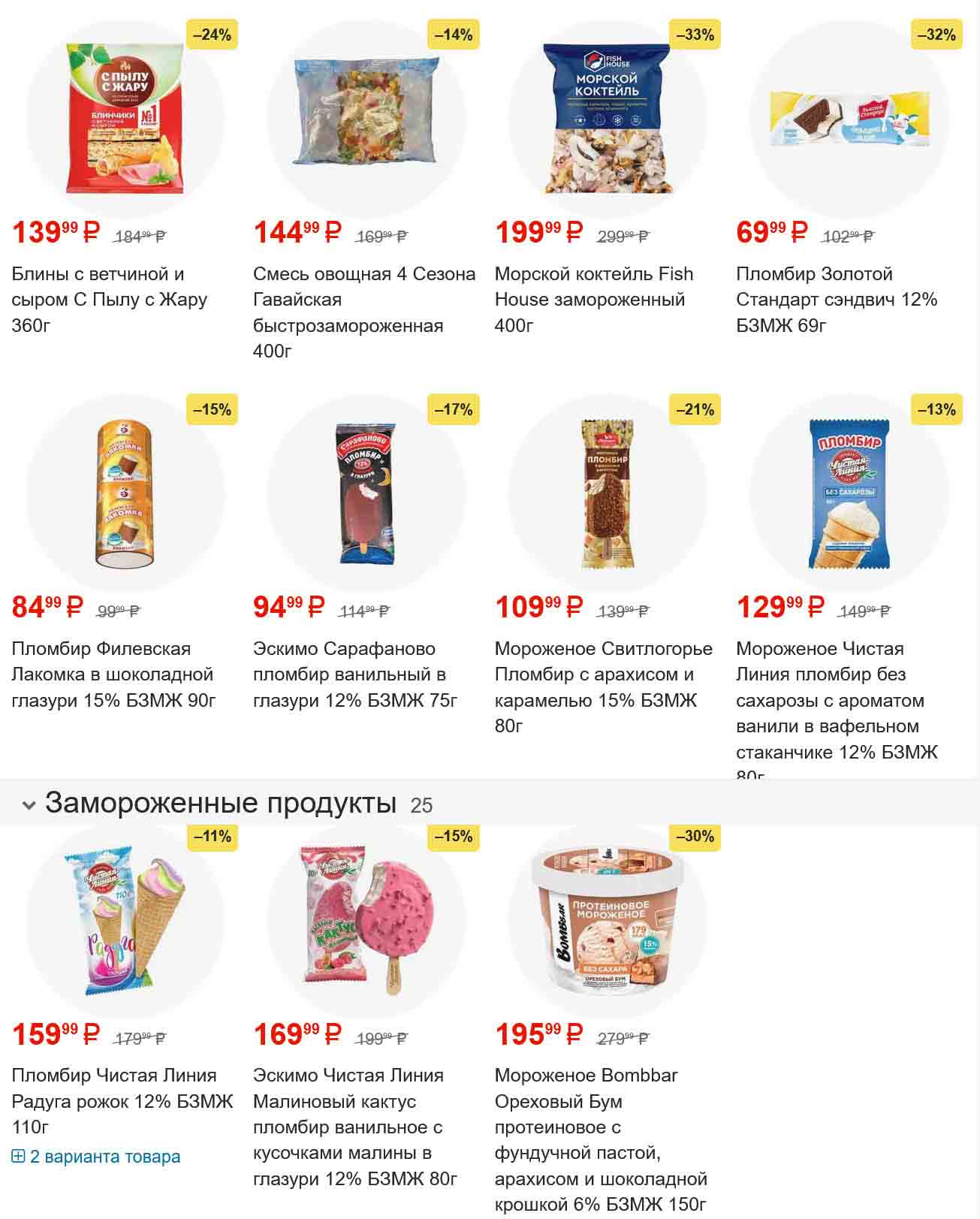
Task: Open Блины с ветчиной и сыром product
Action: coord(109,299)
